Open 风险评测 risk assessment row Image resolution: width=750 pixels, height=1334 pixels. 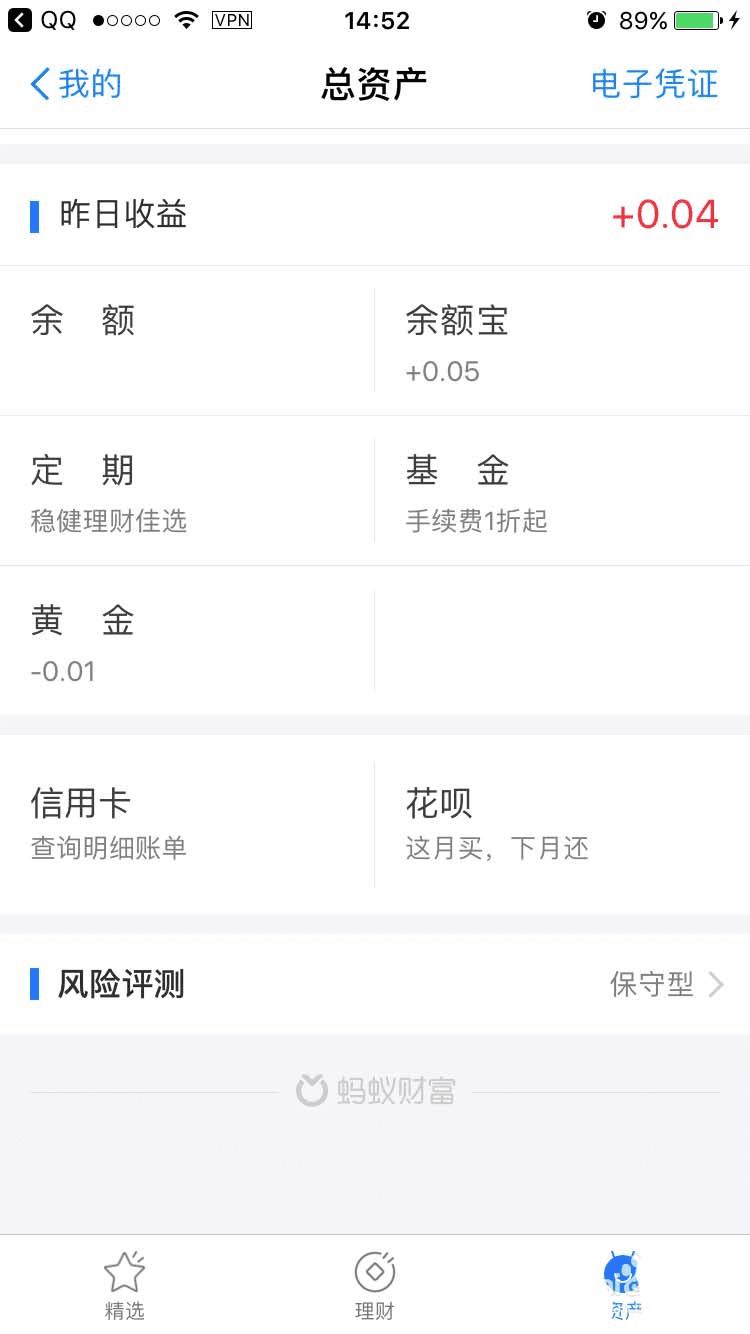coord(375,984)
